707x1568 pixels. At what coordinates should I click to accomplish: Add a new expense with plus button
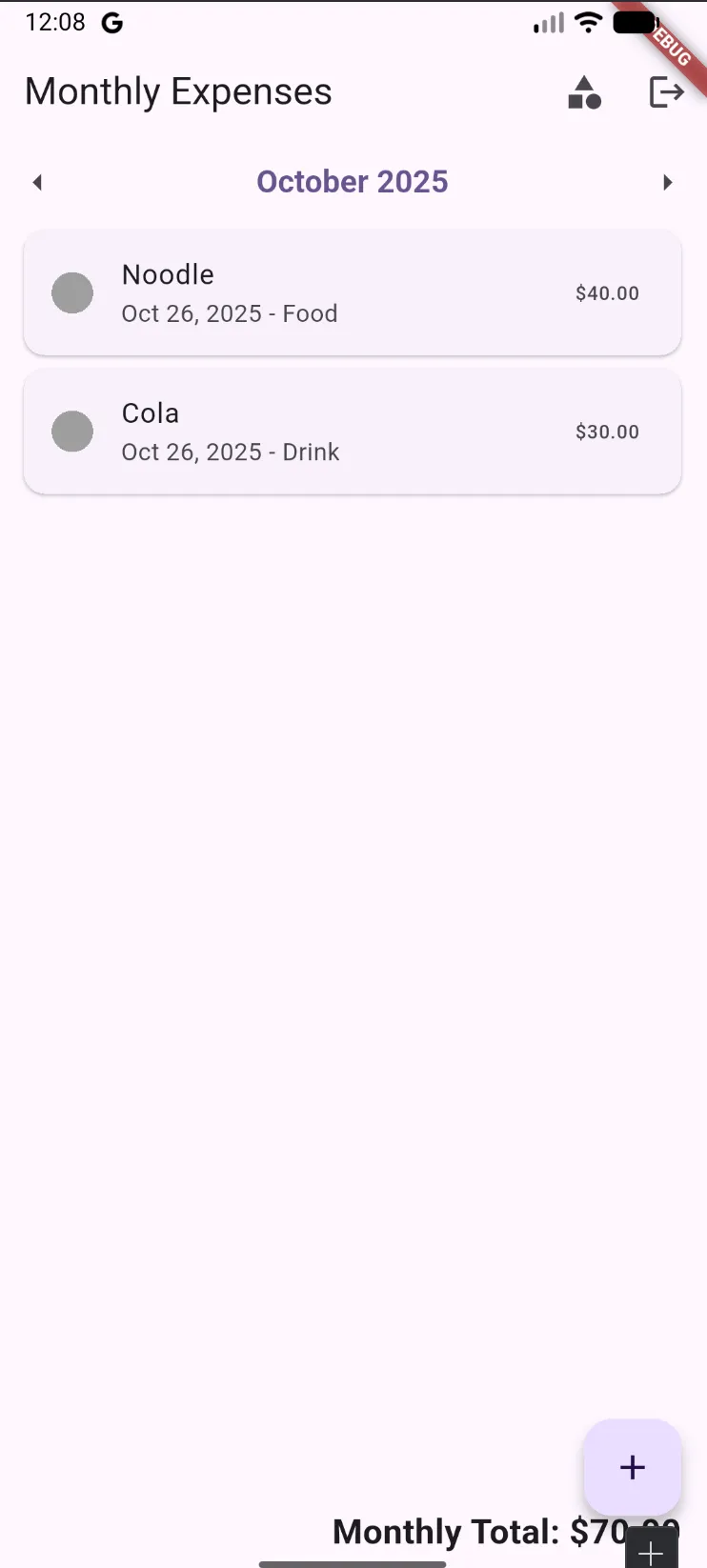(x=632, y=1467)
